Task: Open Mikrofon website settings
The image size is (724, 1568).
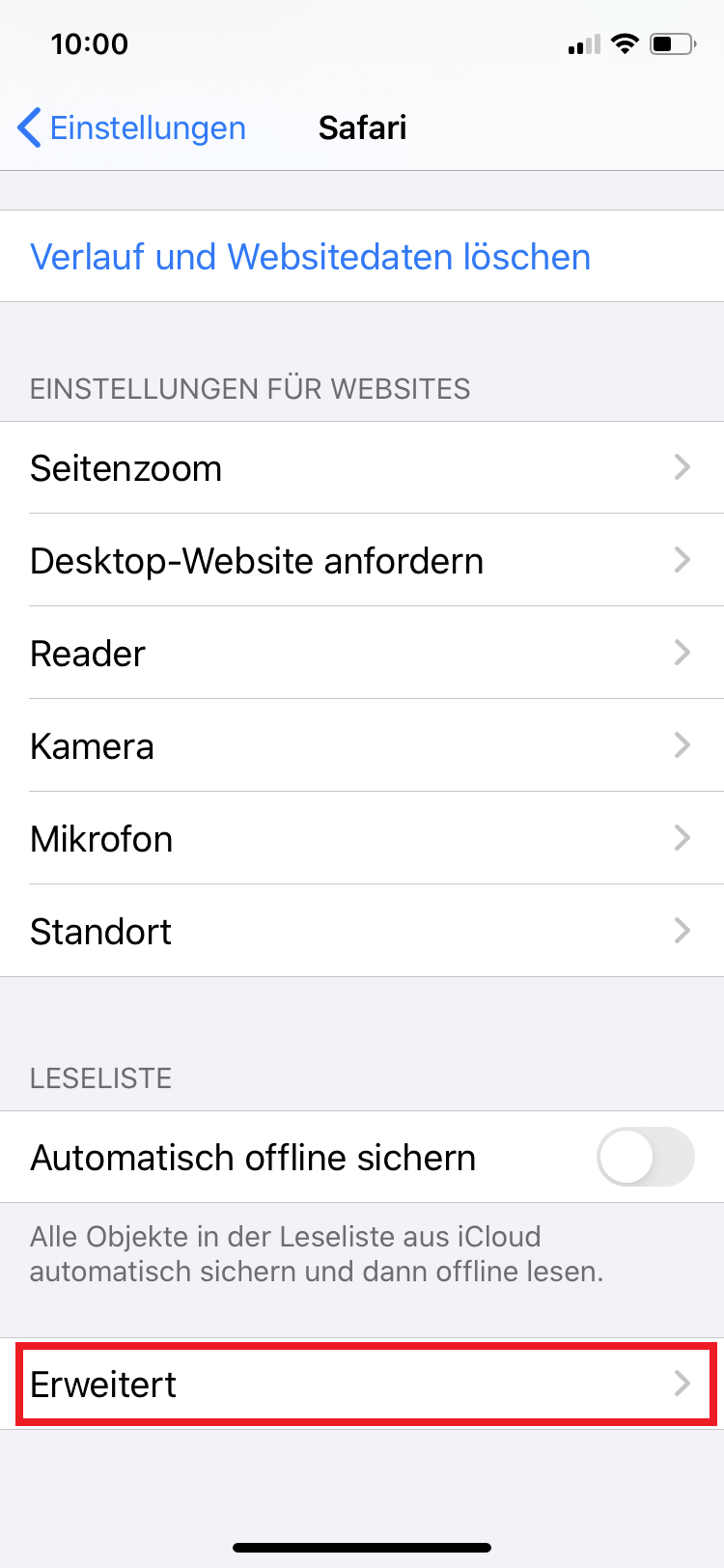Action: [362, 839]
